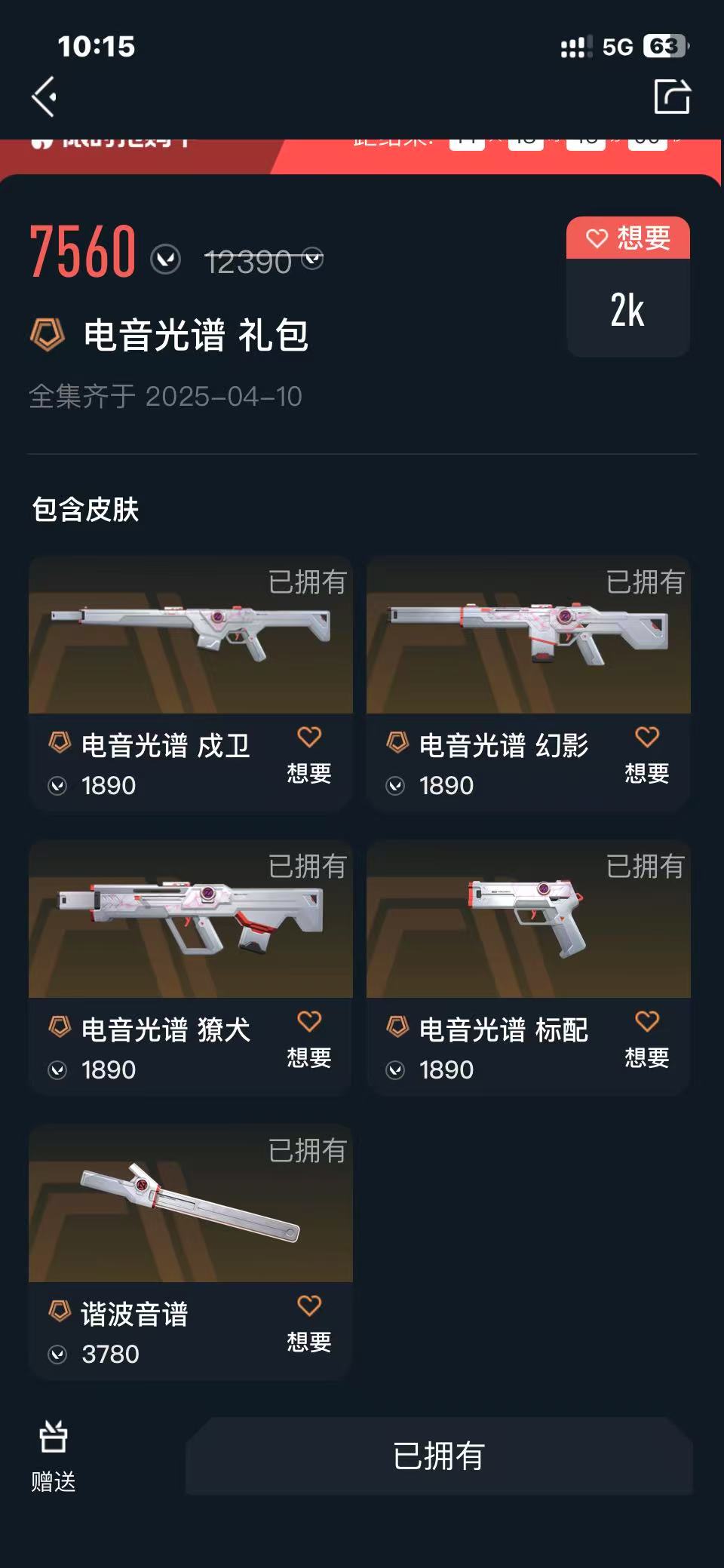Tap the 想要 heart on 电音光谱 獠犬

point(308,1038)
